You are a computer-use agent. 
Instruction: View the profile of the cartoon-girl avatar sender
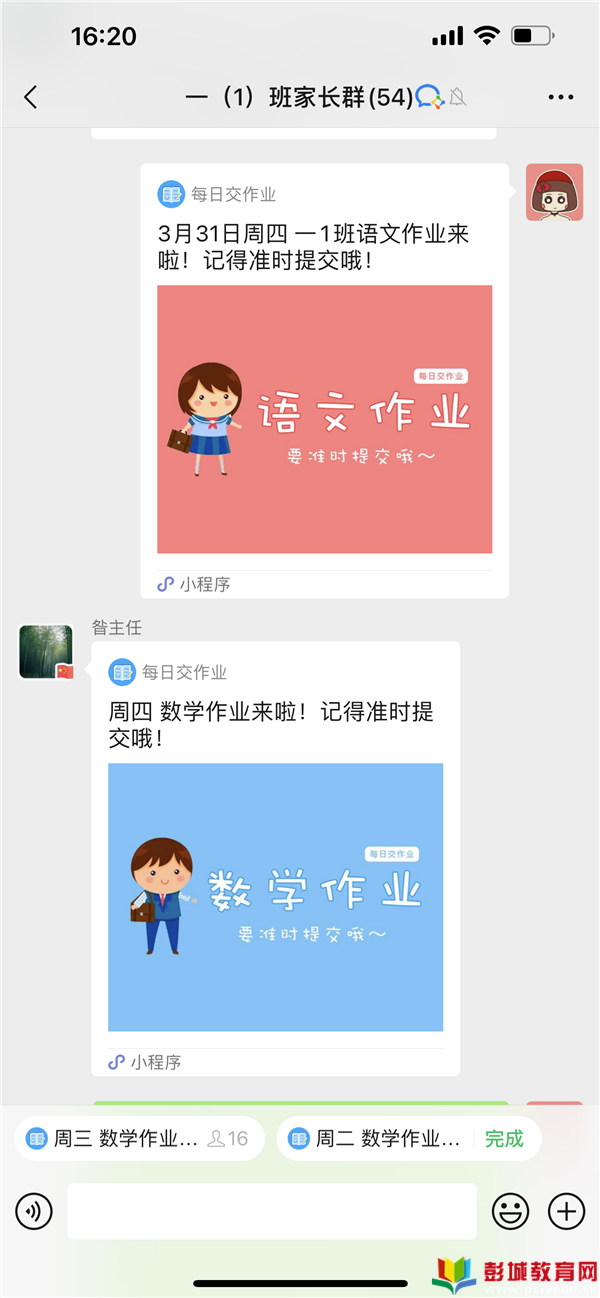(x=554, y=192)
